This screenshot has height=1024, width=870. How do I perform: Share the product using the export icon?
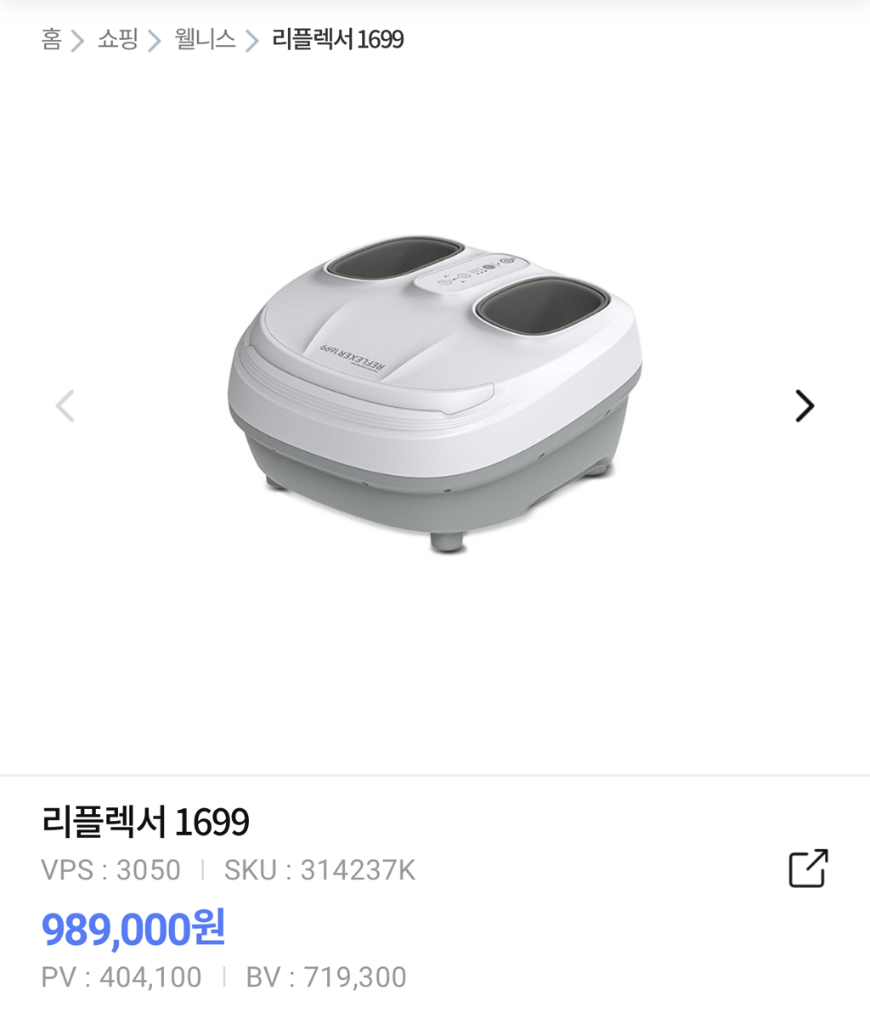[x=808, y=870]
